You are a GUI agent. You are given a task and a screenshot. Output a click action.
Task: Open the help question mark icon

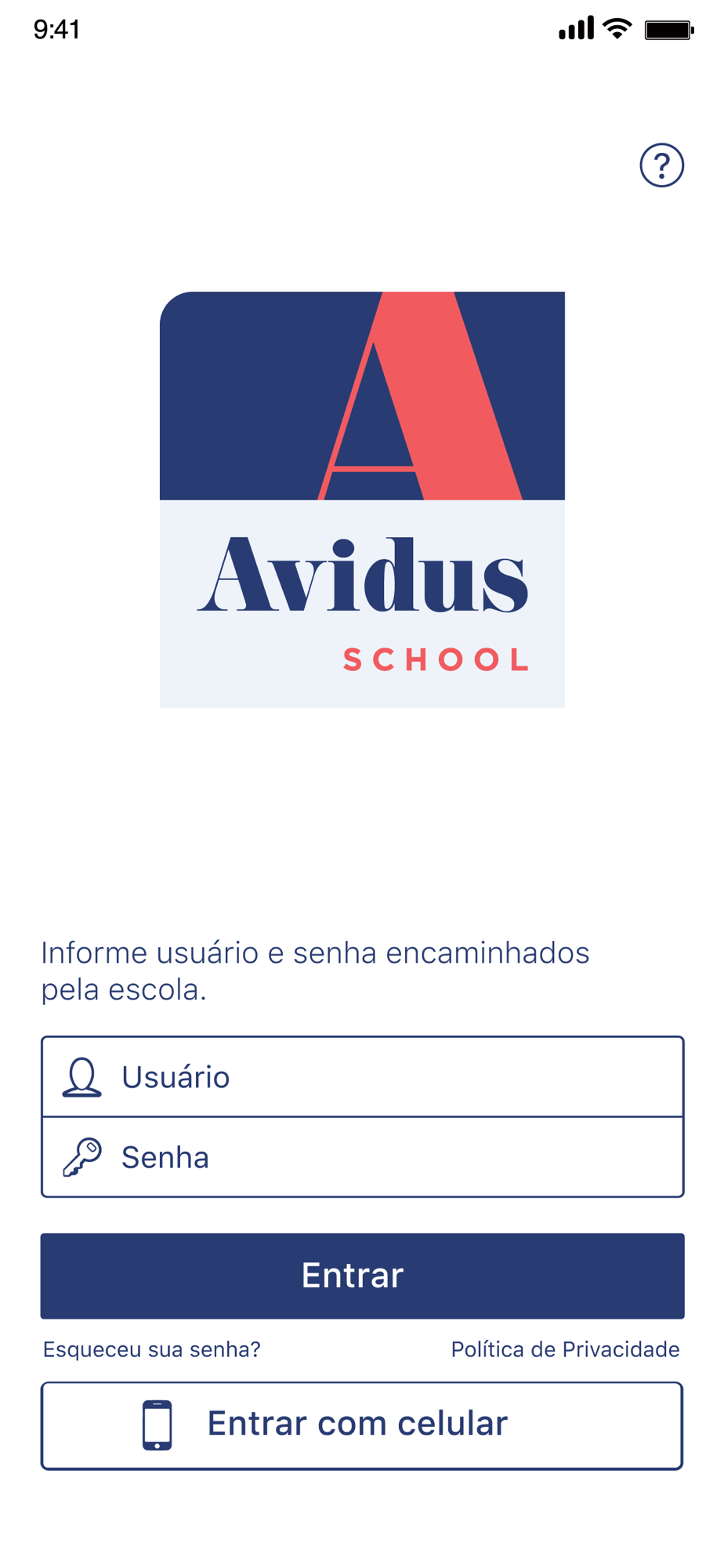click(661, 165)
